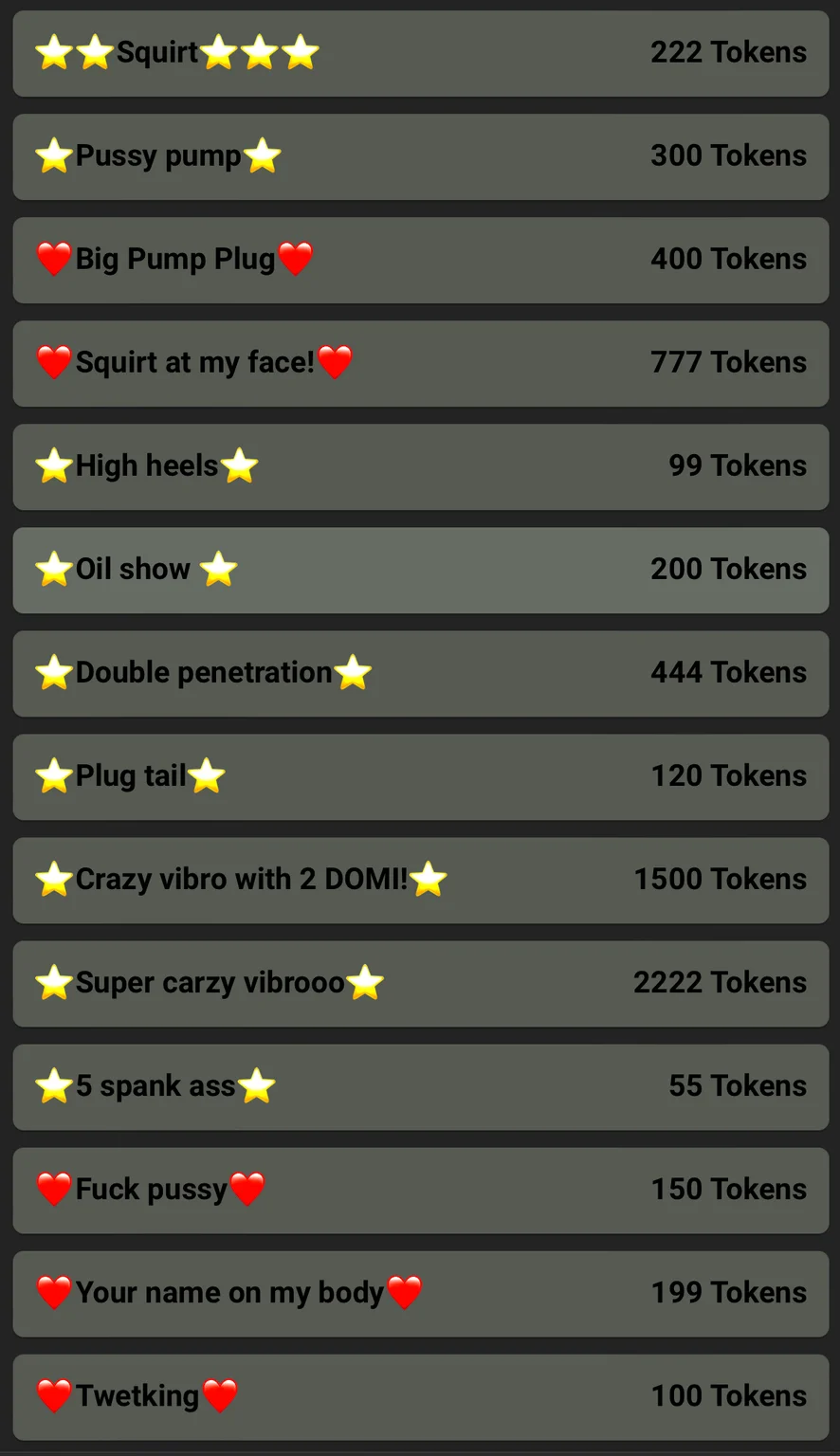This screenshot has width=840, height=1456.
Task: Pick the High heels 99 Tokens option
Action: (420, 466)
